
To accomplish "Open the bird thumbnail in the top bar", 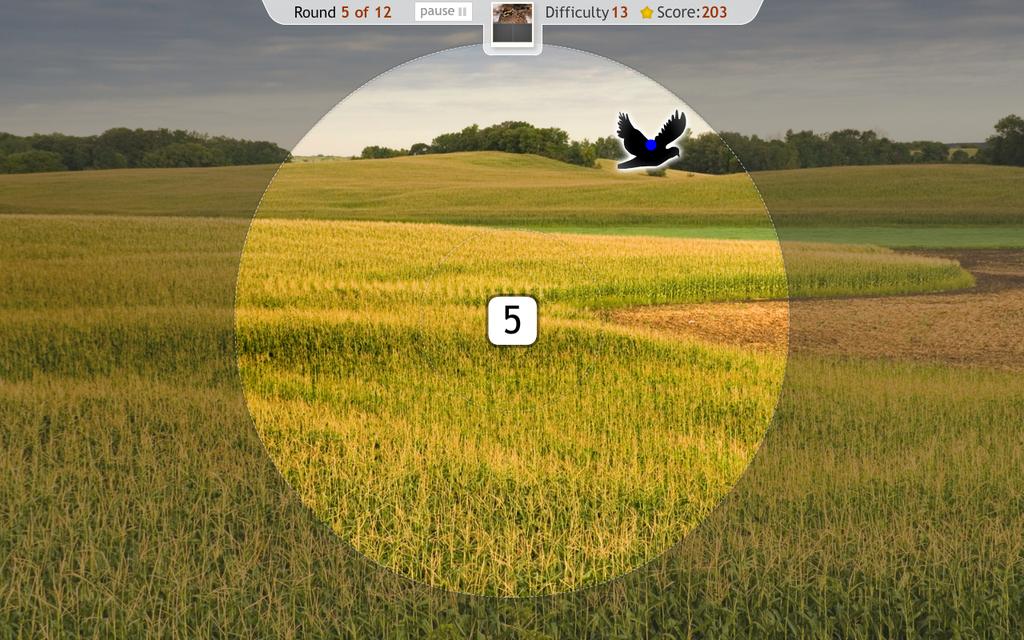I will click(x=512, y=22).
